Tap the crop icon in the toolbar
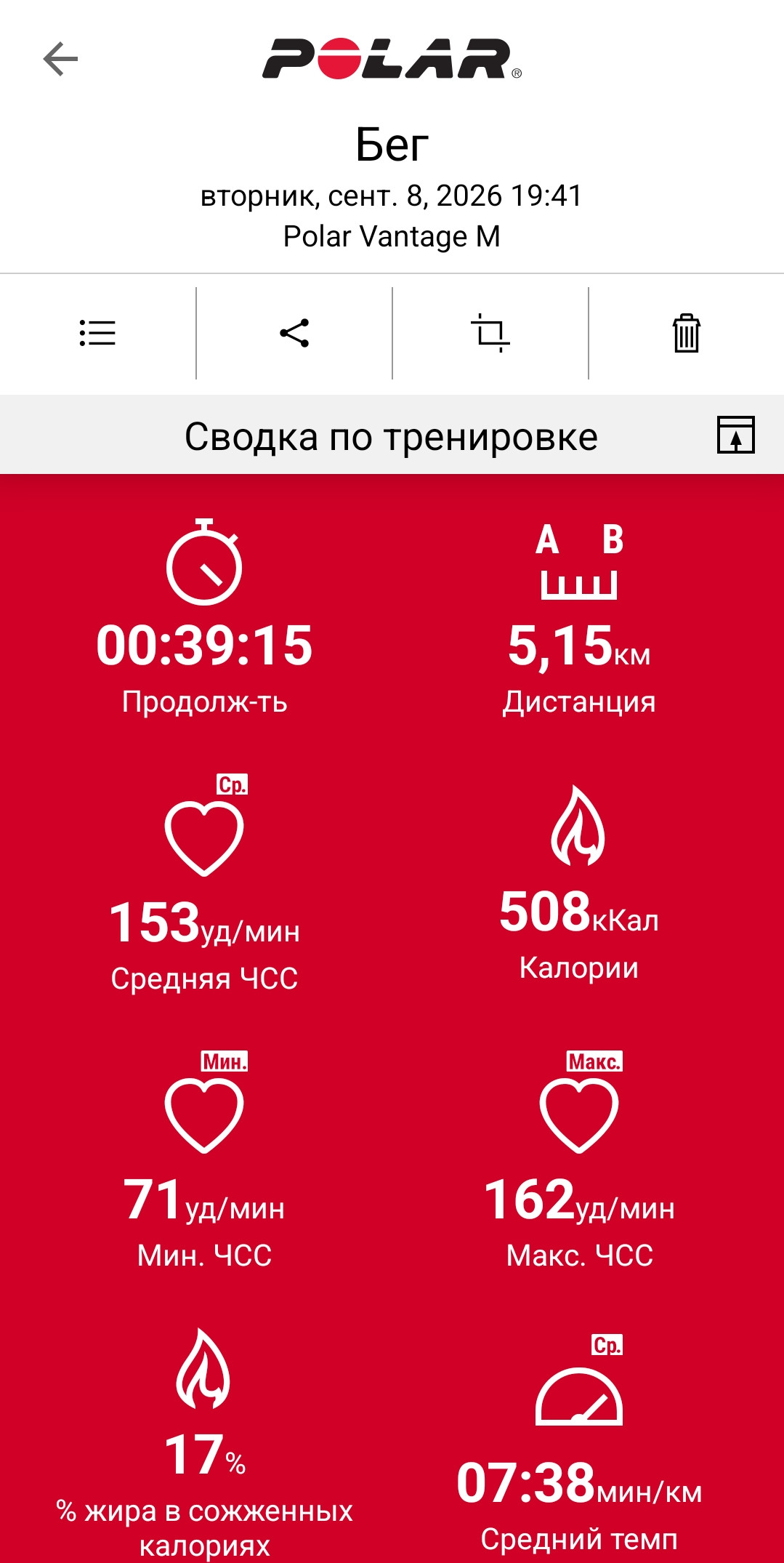Viewport: 784px width, 1563px height. (490, 333)
